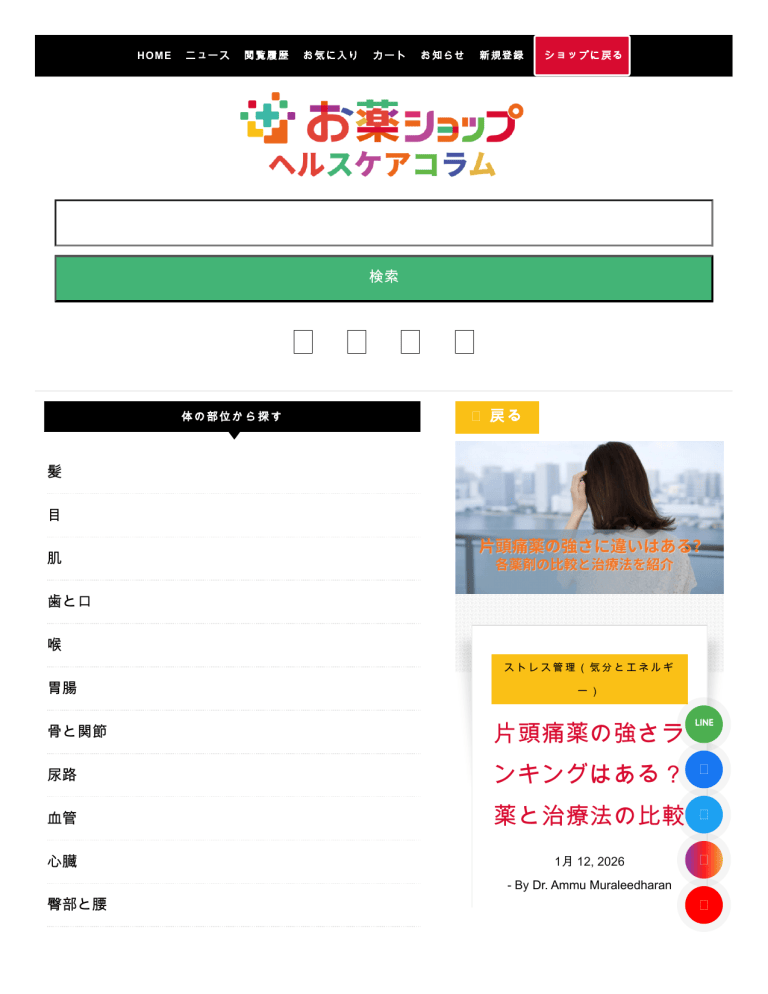Open the migraine article image
This screenshot has width=768, height=994.
click(589, 517)
